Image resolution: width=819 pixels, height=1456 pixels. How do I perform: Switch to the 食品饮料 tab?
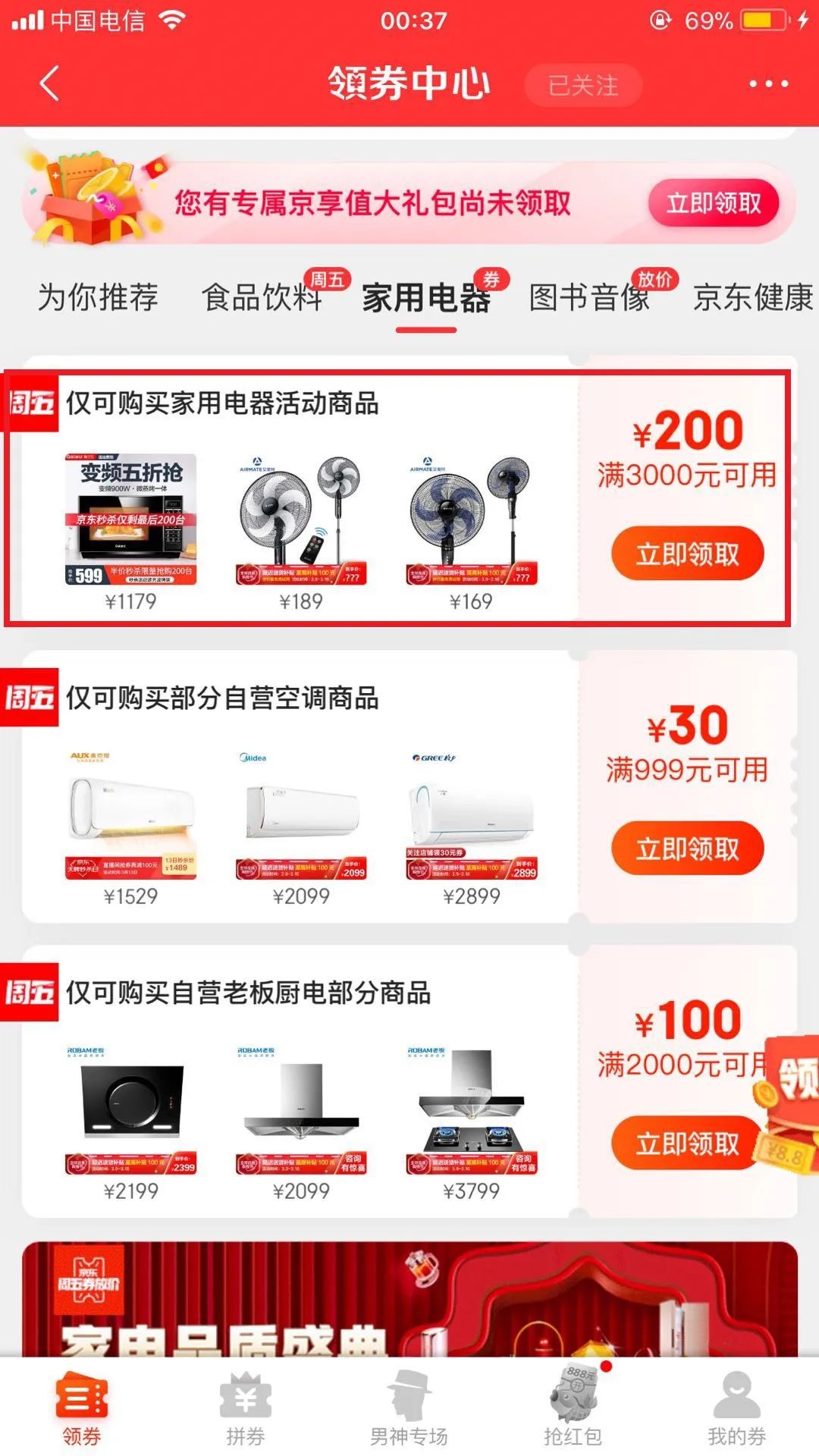[262, 297]
